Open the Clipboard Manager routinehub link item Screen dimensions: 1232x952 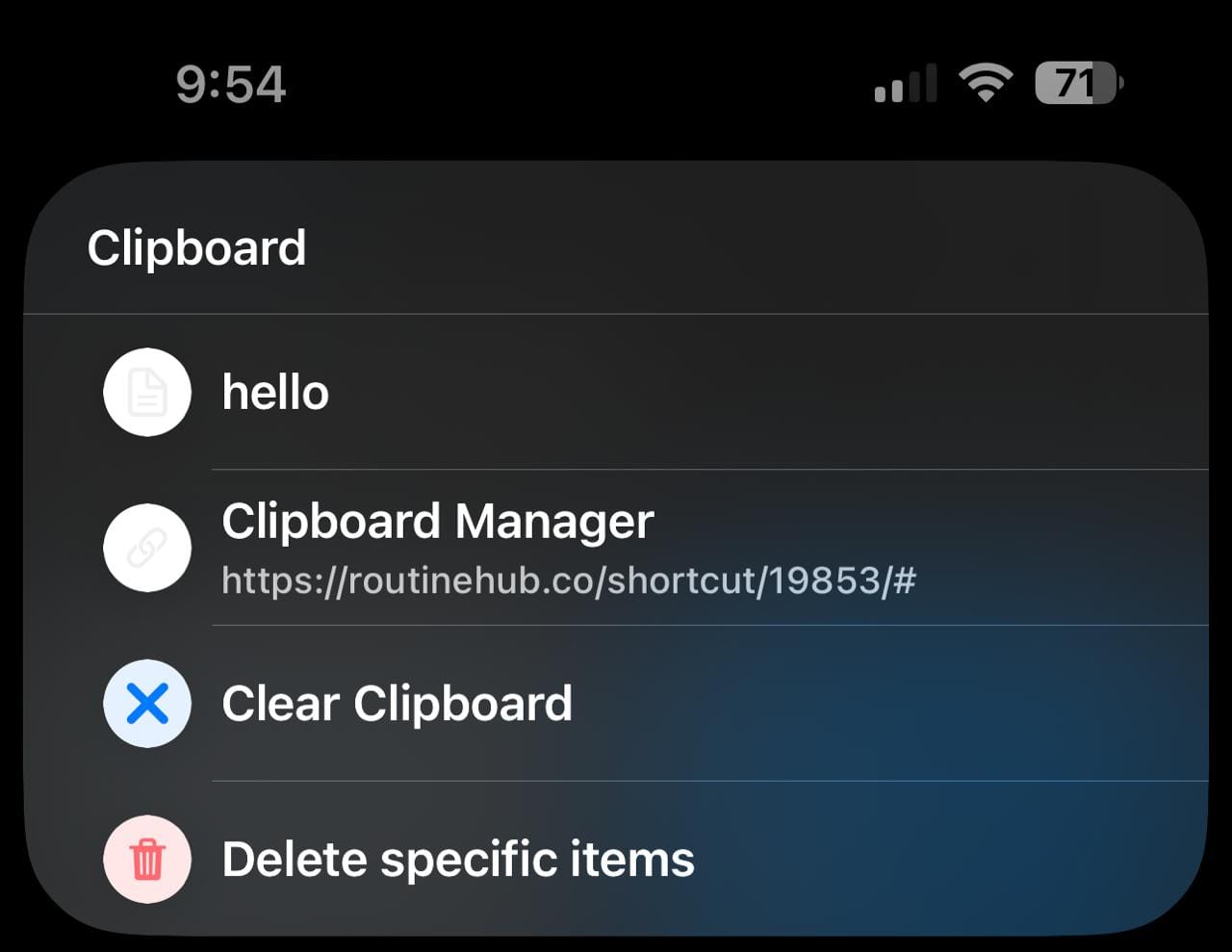[x=616, y=548]
